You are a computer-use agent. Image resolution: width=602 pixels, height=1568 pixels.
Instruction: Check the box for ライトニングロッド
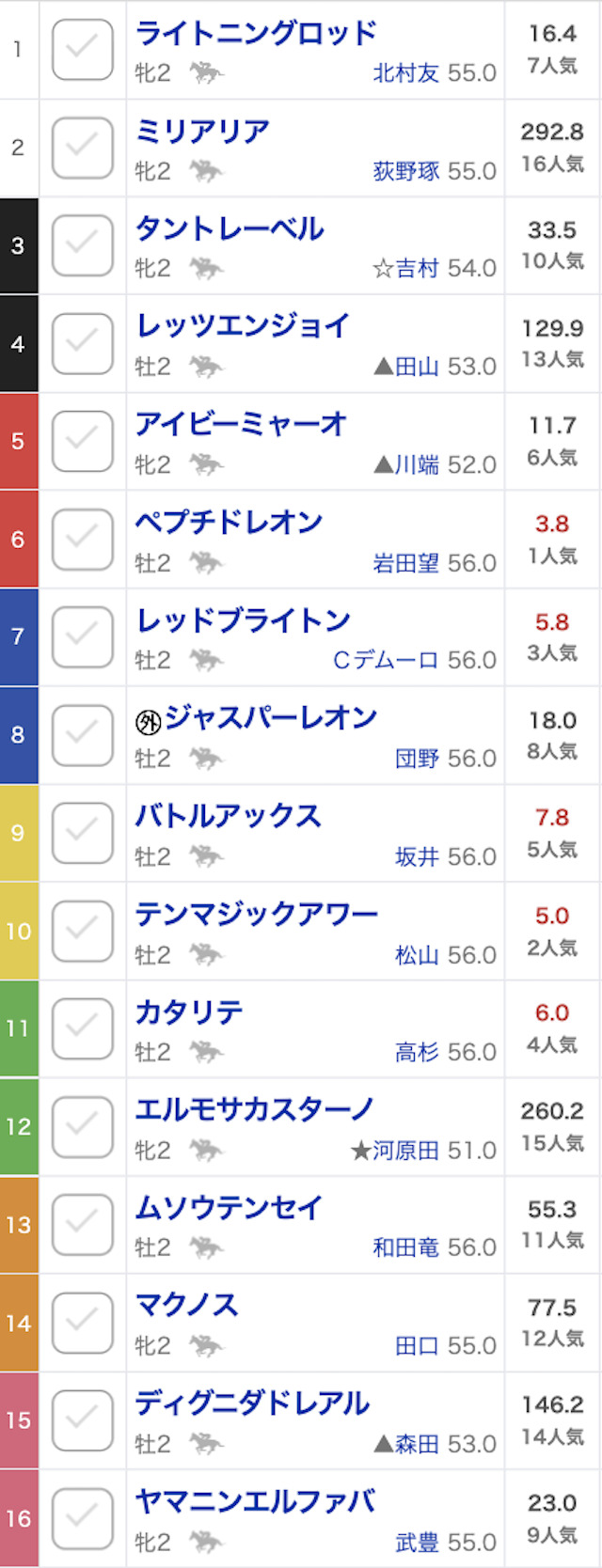click(x=82, y=49)
